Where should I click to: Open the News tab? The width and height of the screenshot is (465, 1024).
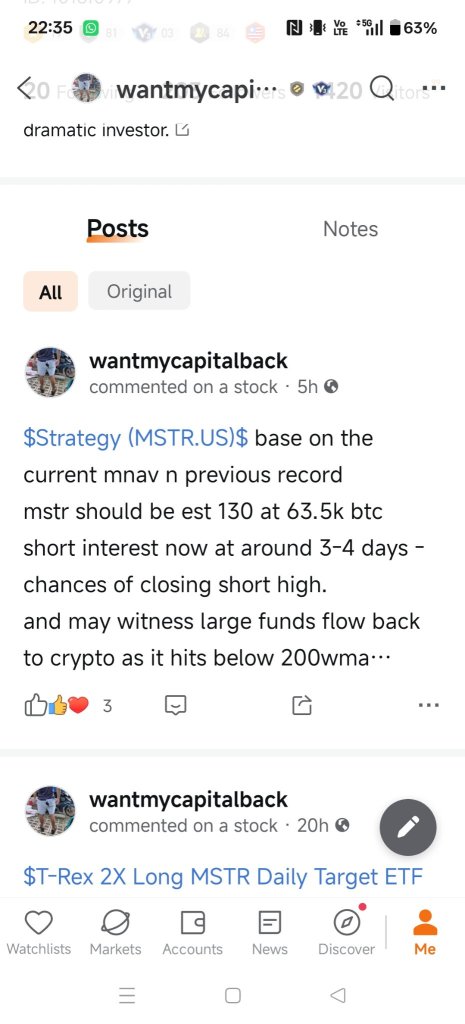(270, 934)
